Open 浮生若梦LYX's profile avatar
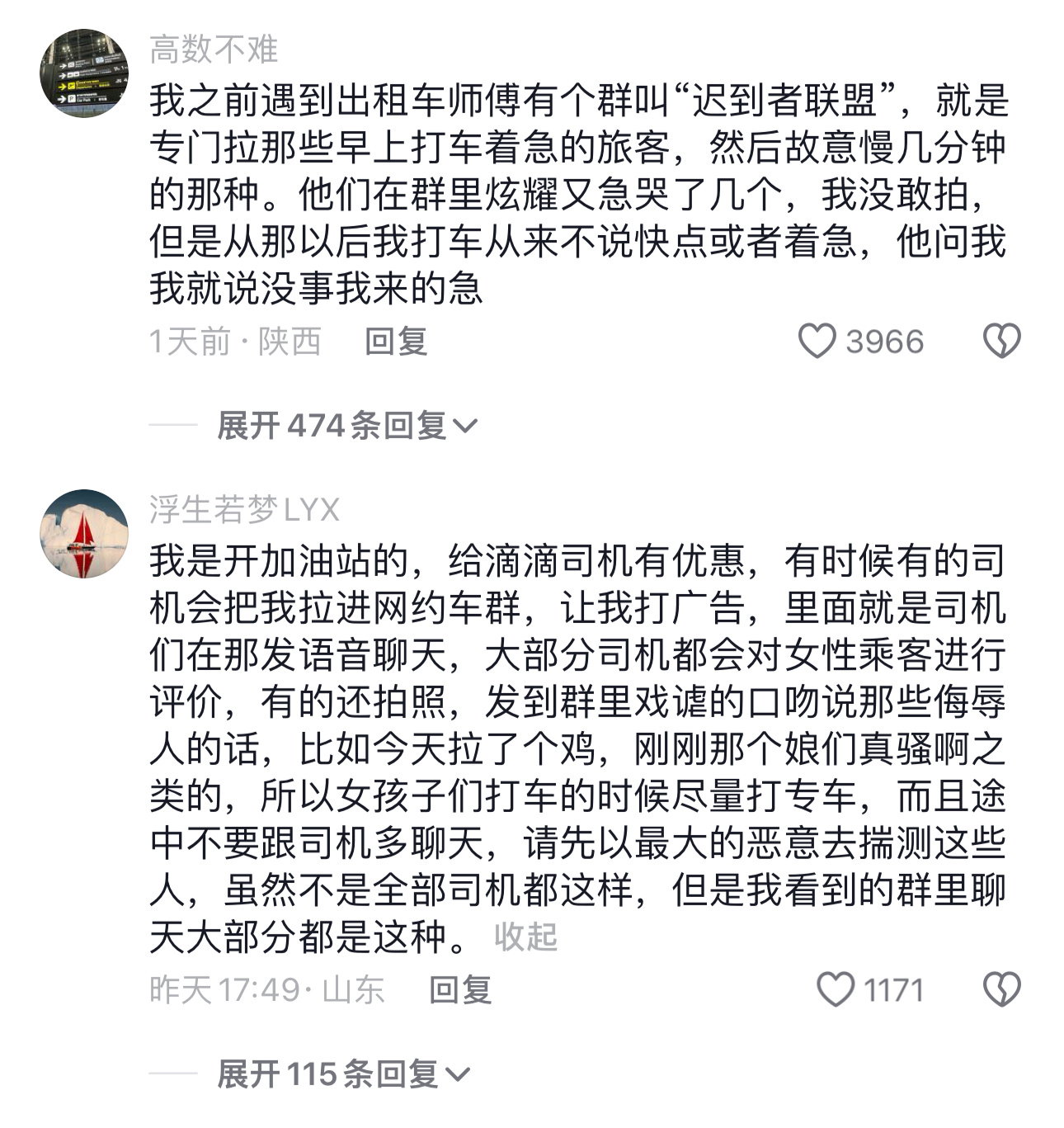1064x1128 pixels. tap(84, 534)
